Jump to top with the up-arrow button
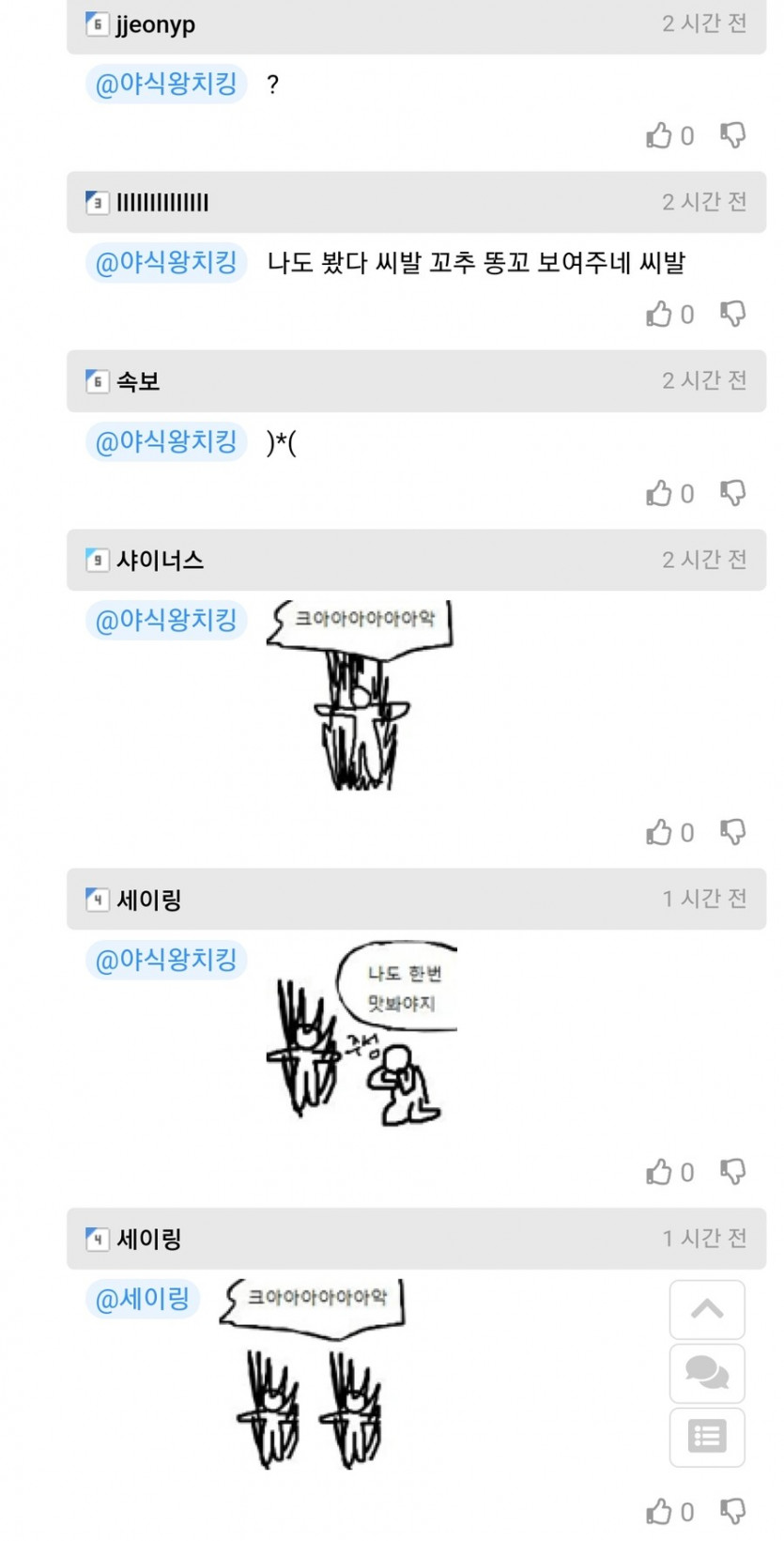Image resolution: width=784 pixels, height=1541 pixels. pos(707,1309)
